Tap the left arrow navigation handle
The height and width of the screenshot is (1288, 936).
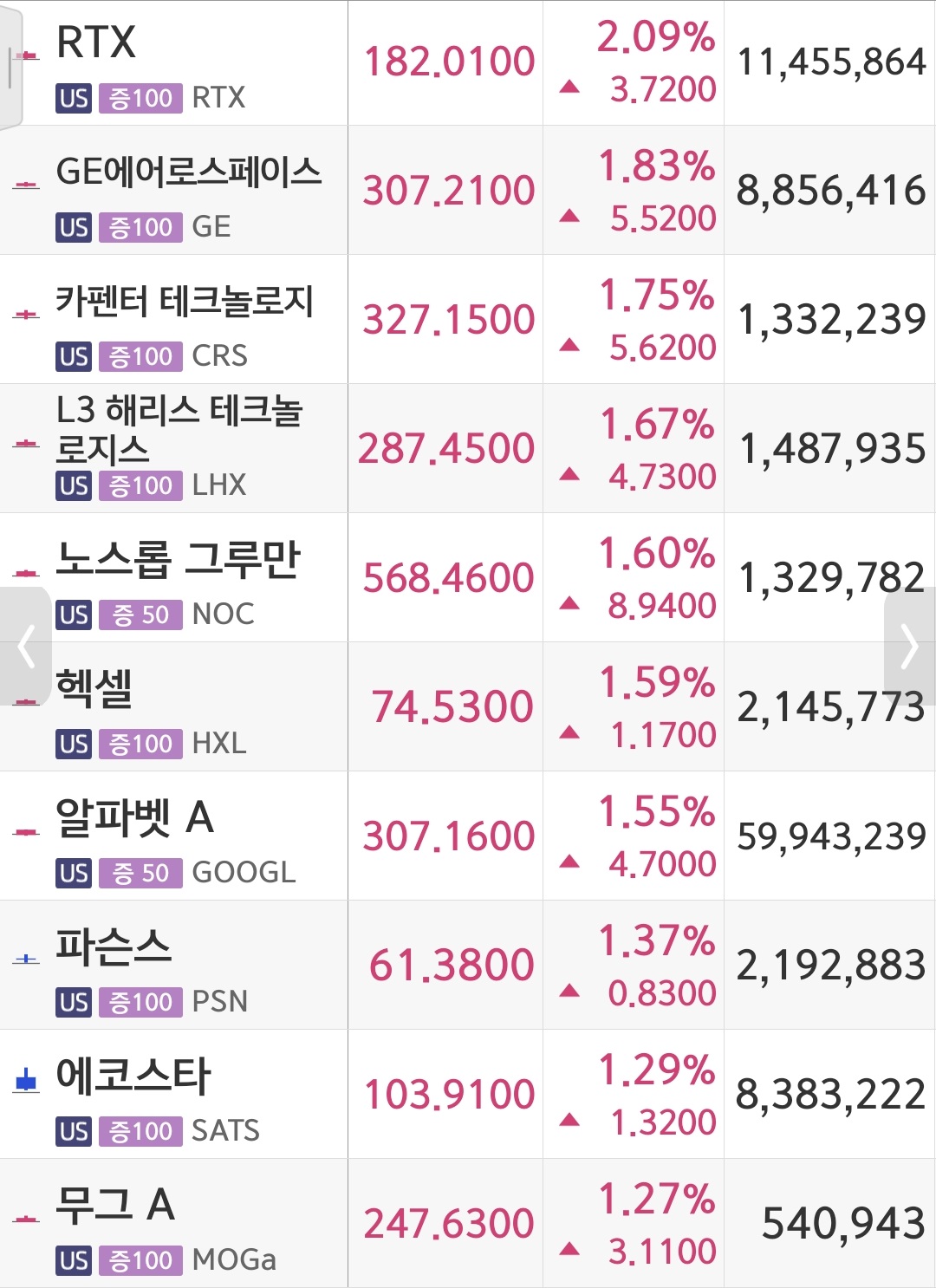click(x=25, y=646)
